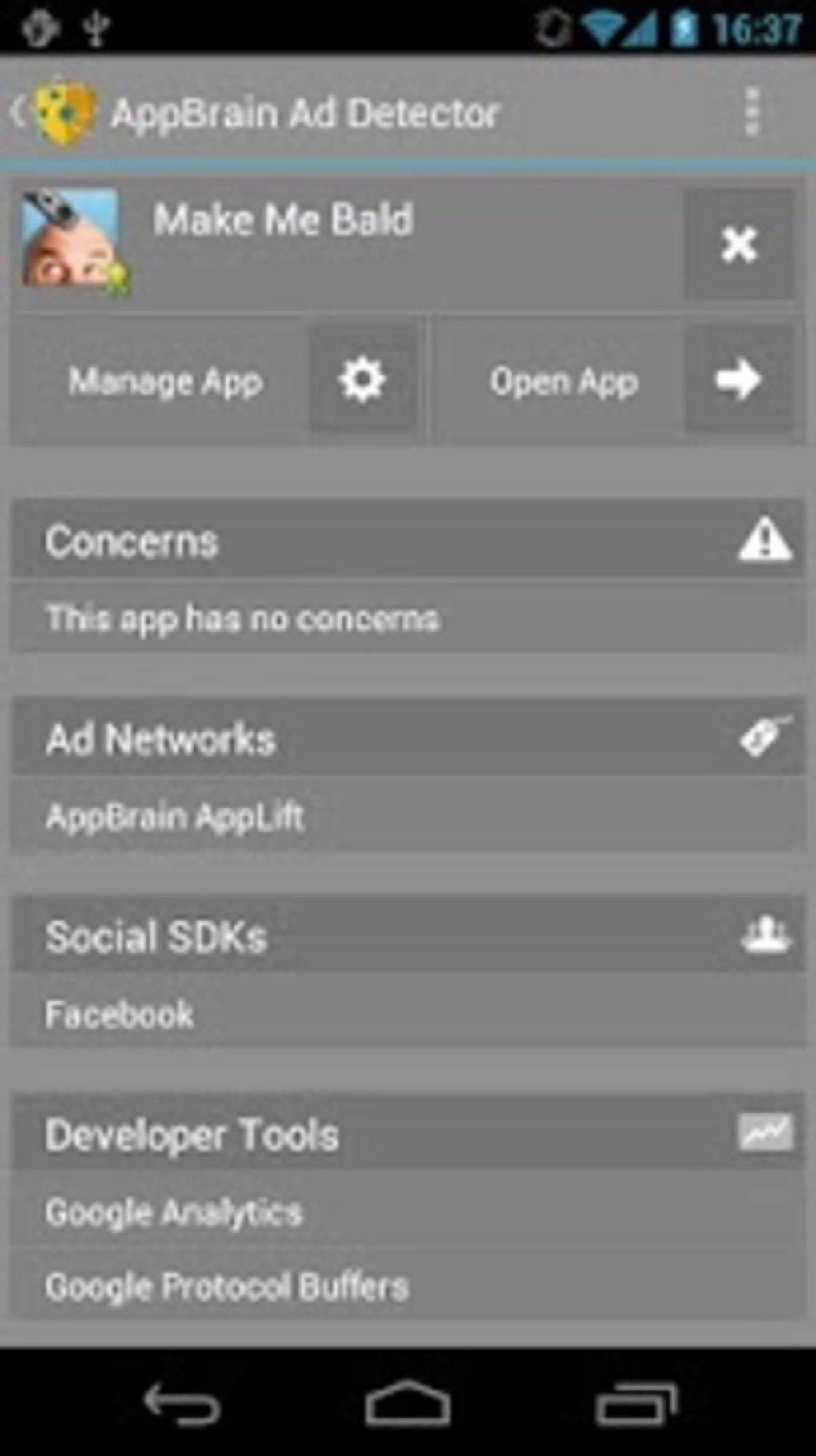Open the AppBrain Ad Detector logo icon
The width and height of the screenshot is (816, 1456).
(x=64, y=112)
